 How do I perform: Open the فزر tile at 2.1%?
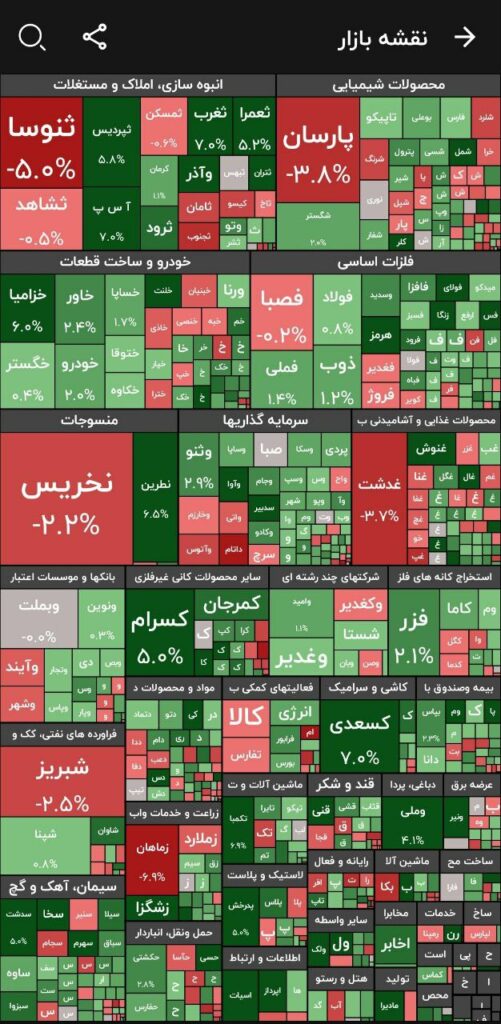click(x=413, y=633)
